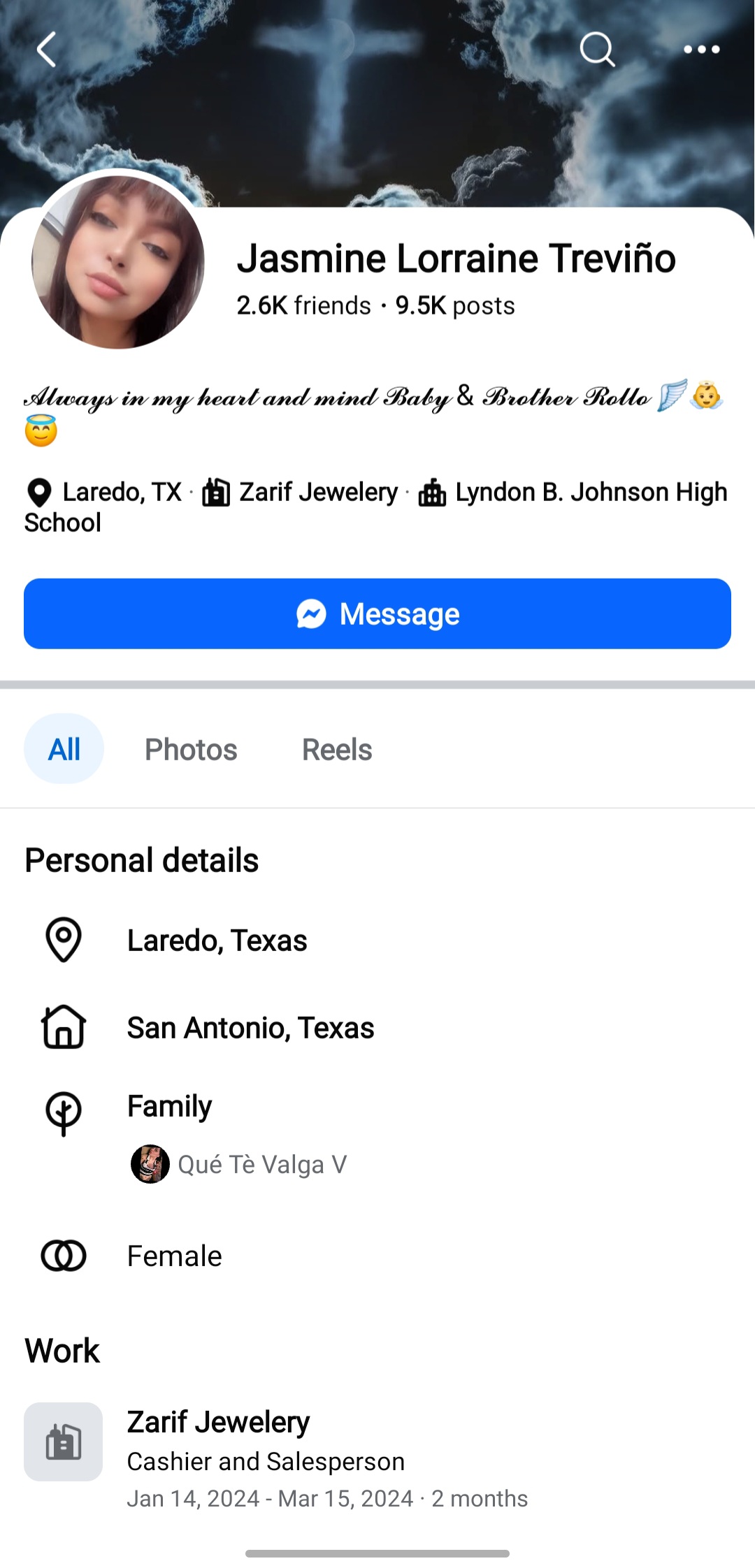View the profile picture
The width and height of the screenshot is (755, 1568).
click(x=118, y=261)
